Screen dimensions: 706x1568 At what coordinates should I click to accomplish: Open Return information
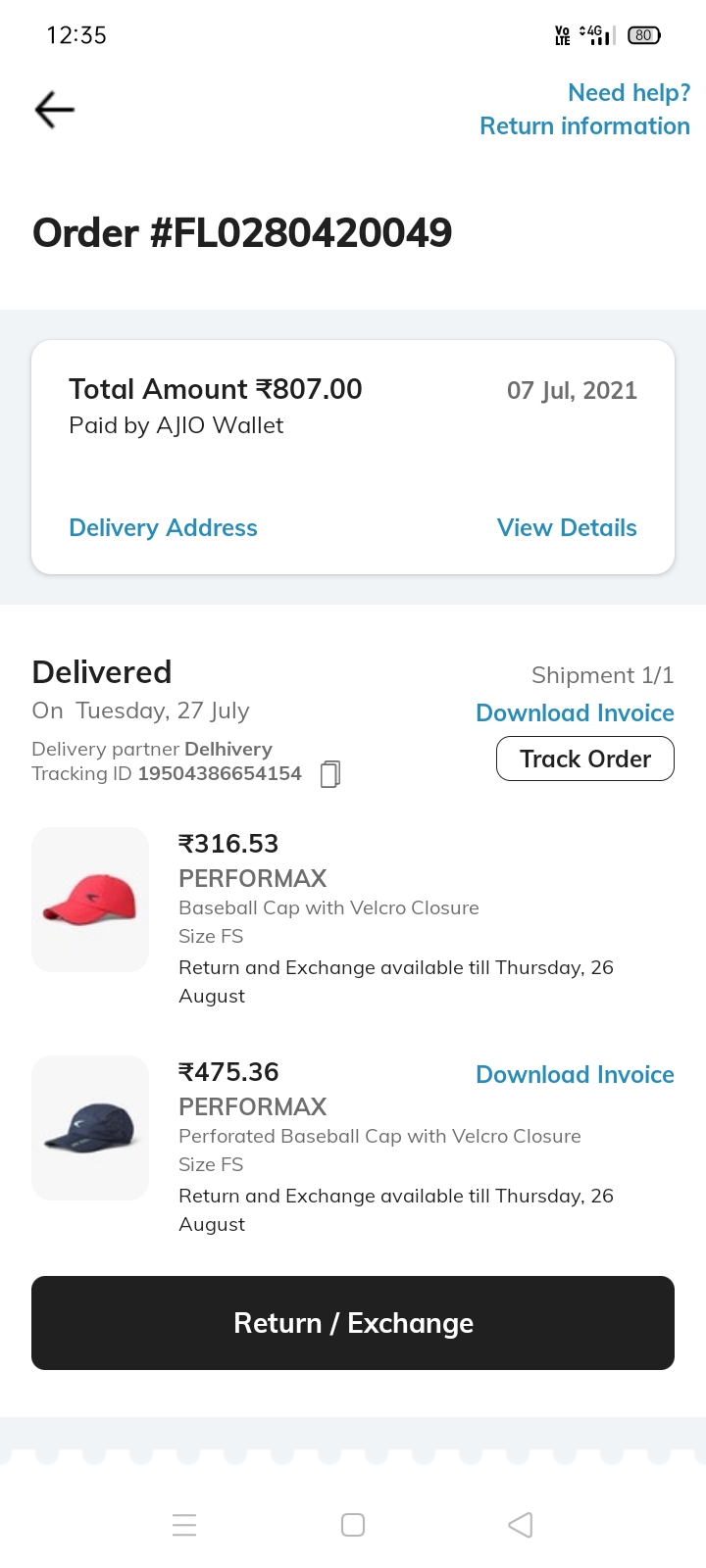pyautogui.click(x=584, y=126)
